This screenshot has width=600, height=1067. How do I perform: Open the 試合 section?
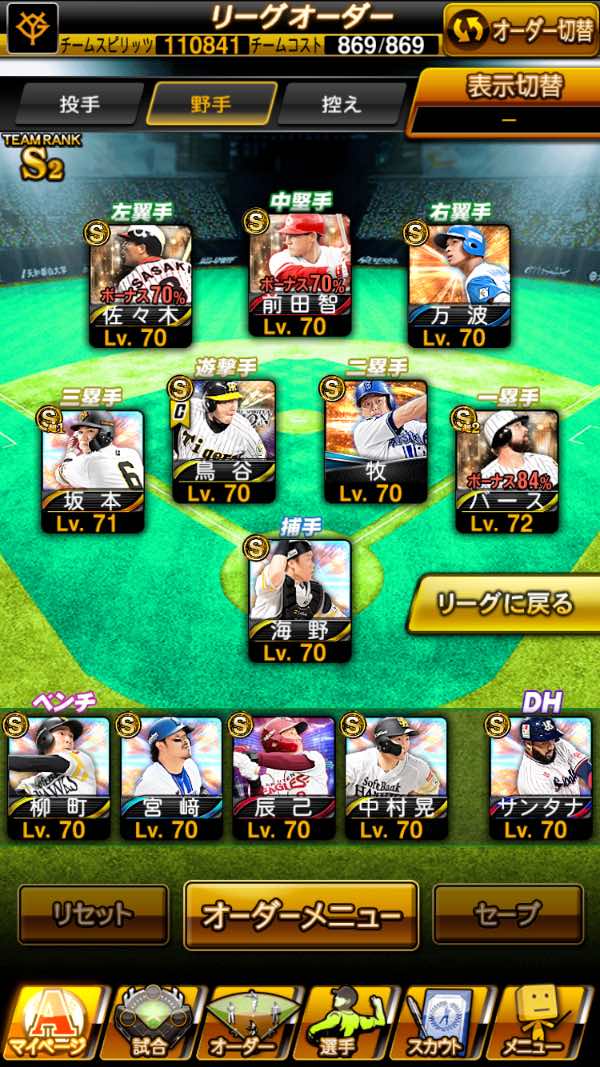pyautogui.click(x=156, y=1024)
